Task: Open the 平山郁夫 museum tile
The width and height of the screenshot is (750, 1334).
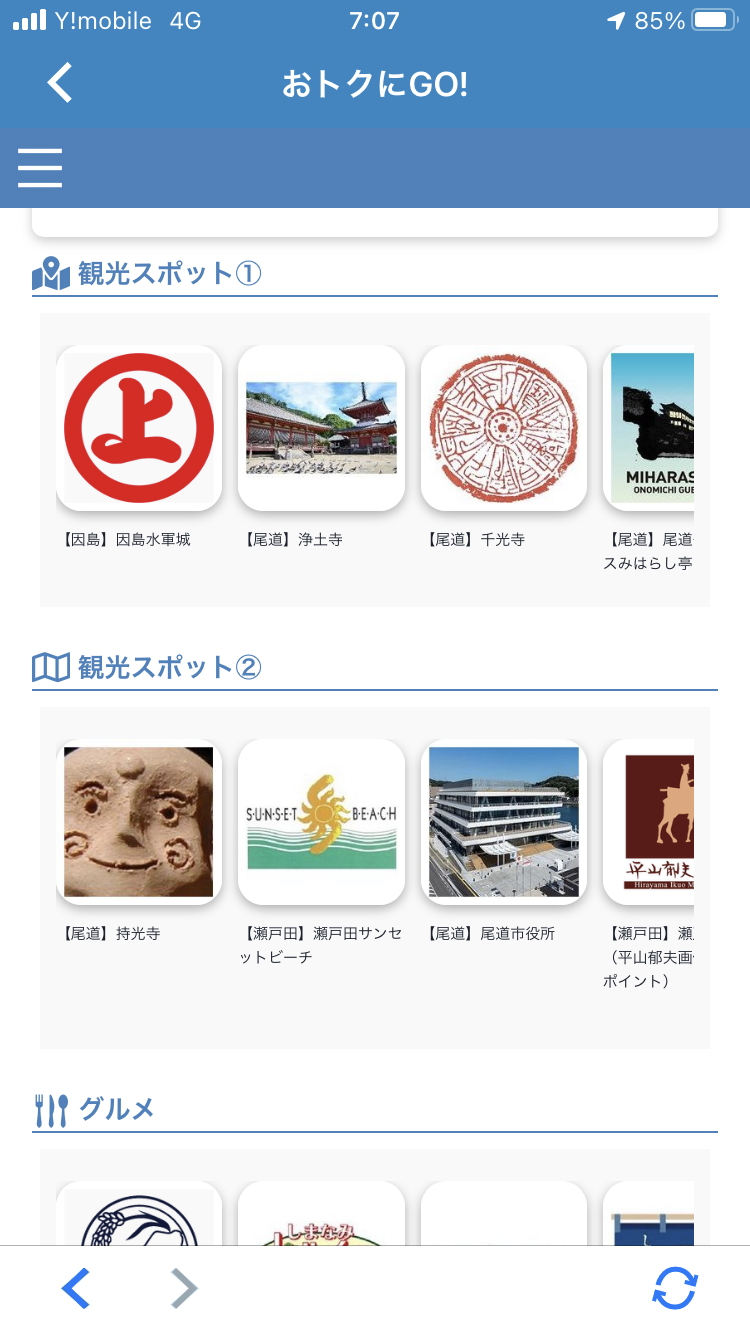Action: click(x=652, y=822)
